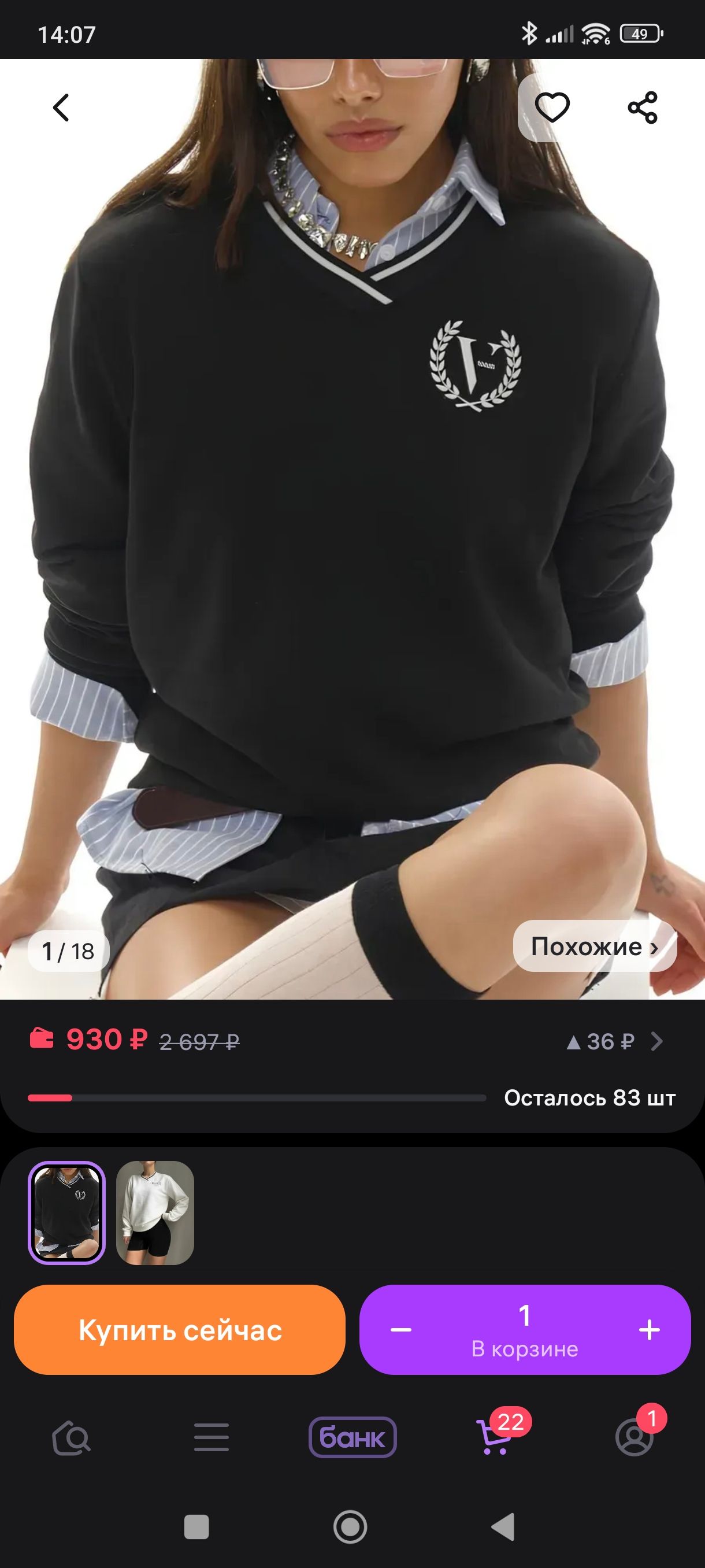This screenshot has width=705, height=1568.
Task: Tap the system back button
Action: [x=503, y=1526]
